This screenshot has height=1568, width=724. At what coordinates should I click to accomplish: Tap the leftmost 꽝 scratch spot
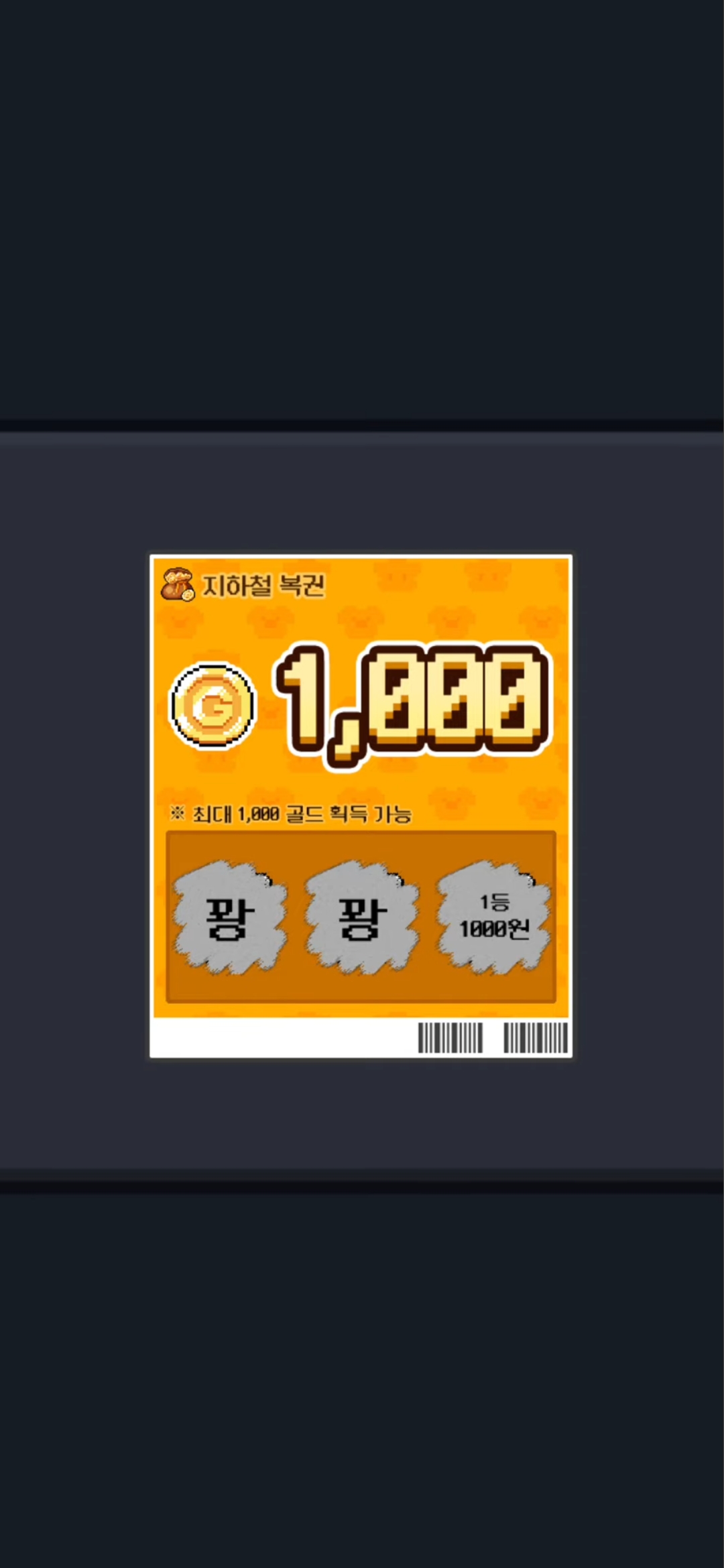click(230, 917)
